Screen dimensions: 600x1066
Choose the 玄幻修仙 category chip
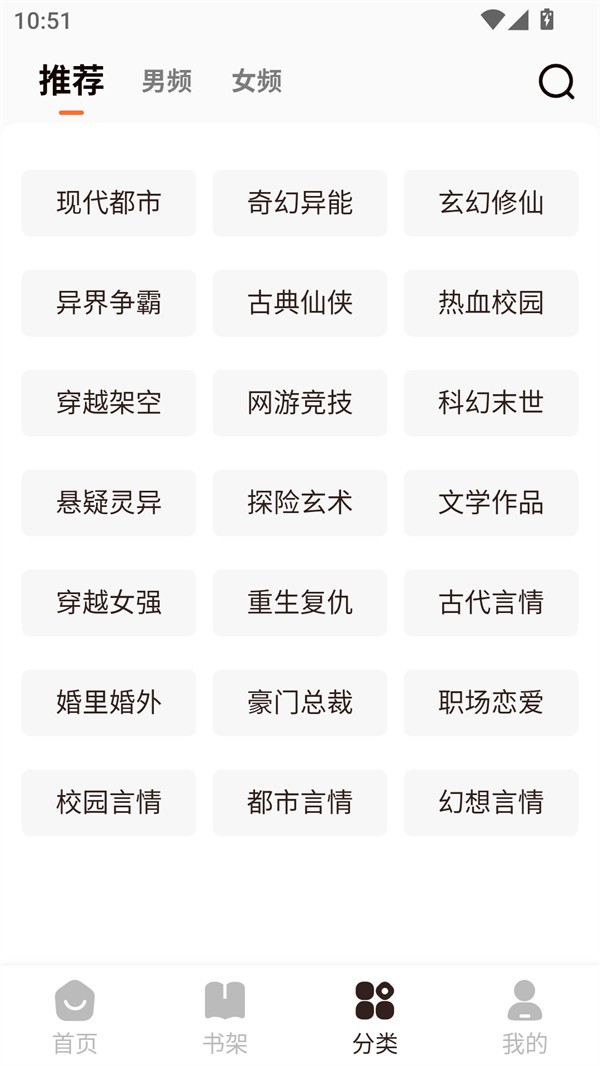click(x=491, y=203)
